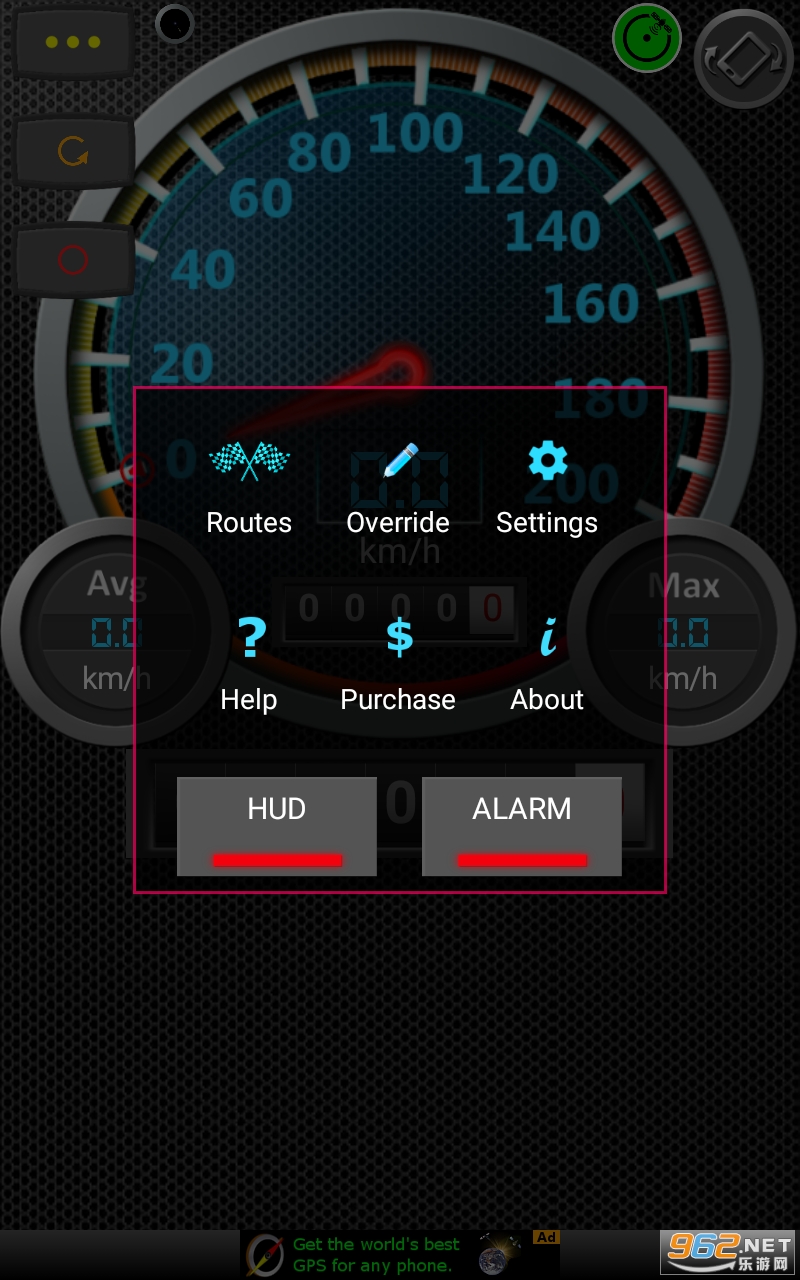Tap the reset arrow button

pos(73,152)
